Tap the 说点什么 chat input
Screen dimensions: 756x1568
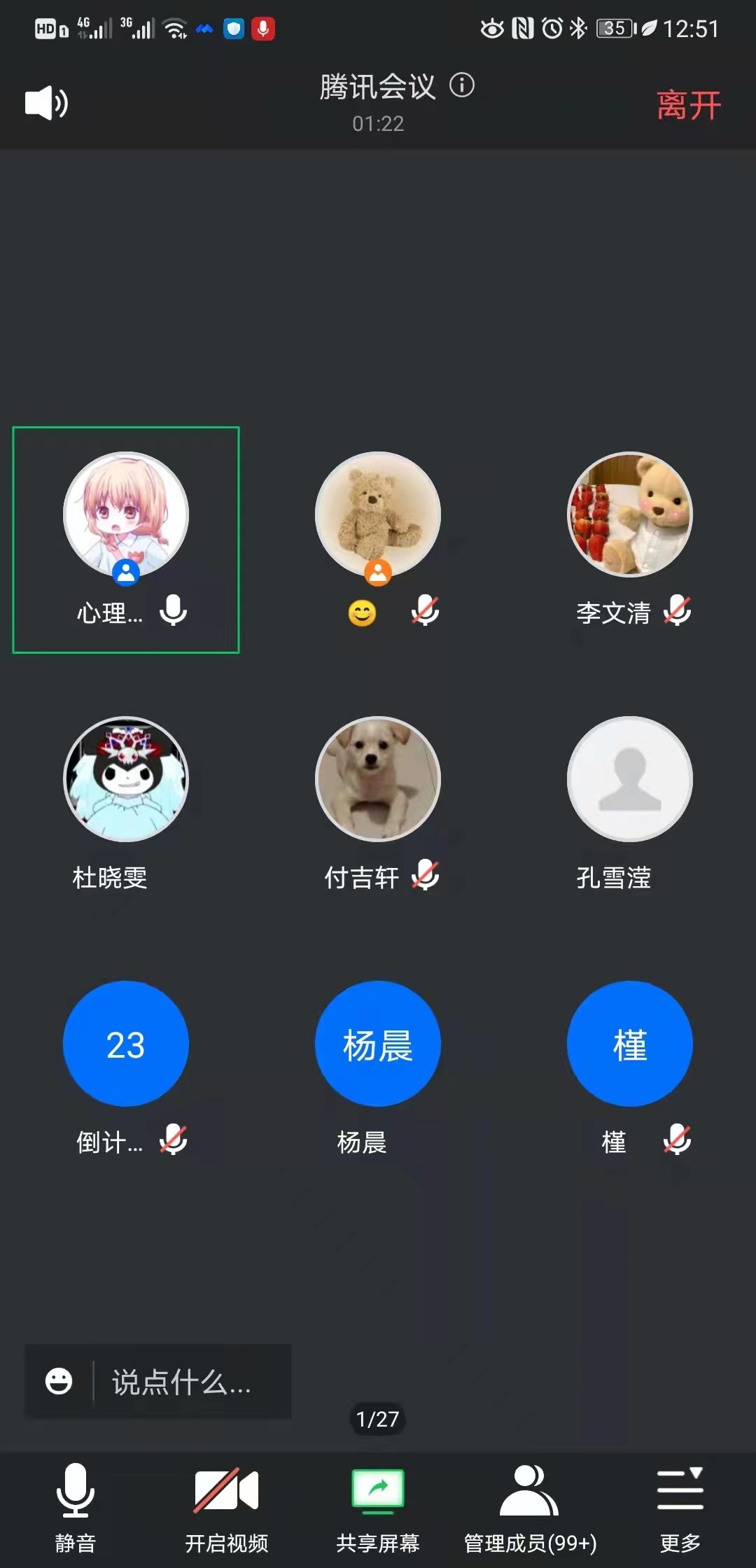point(182,1382)
